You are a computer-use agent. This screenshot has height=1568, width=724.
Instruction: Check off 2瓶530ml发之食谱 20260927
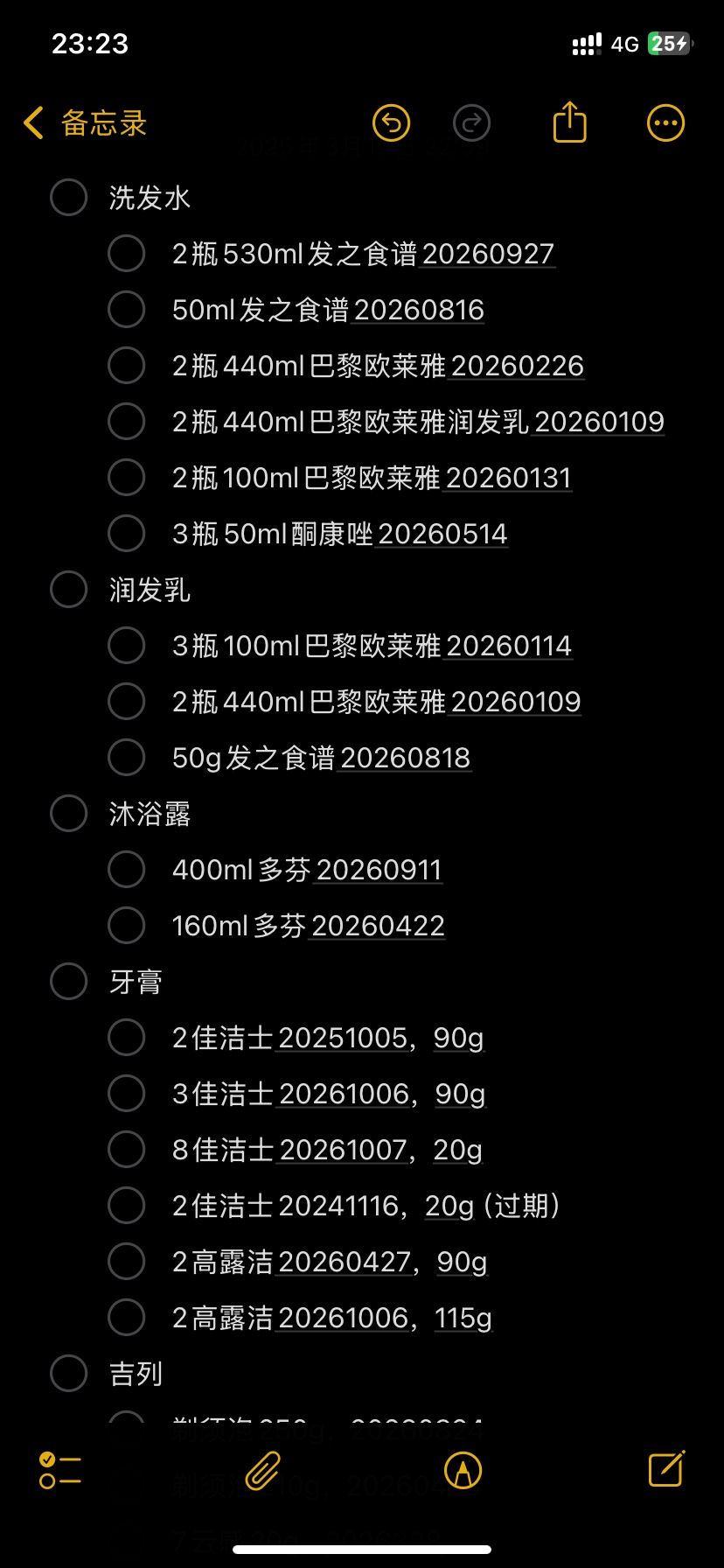127,254
